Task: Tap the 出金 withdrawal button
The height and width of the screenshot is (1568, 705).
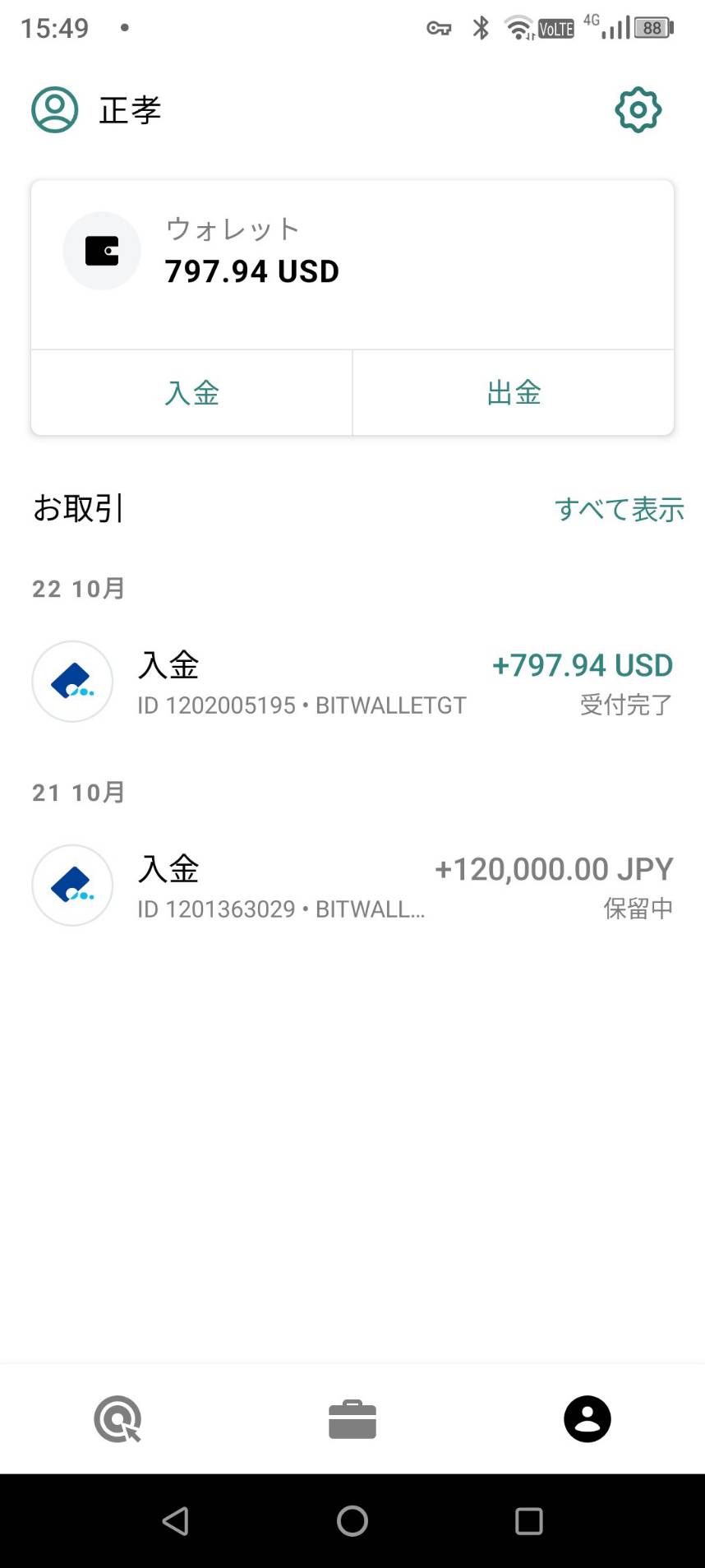Action: (514, 392)
